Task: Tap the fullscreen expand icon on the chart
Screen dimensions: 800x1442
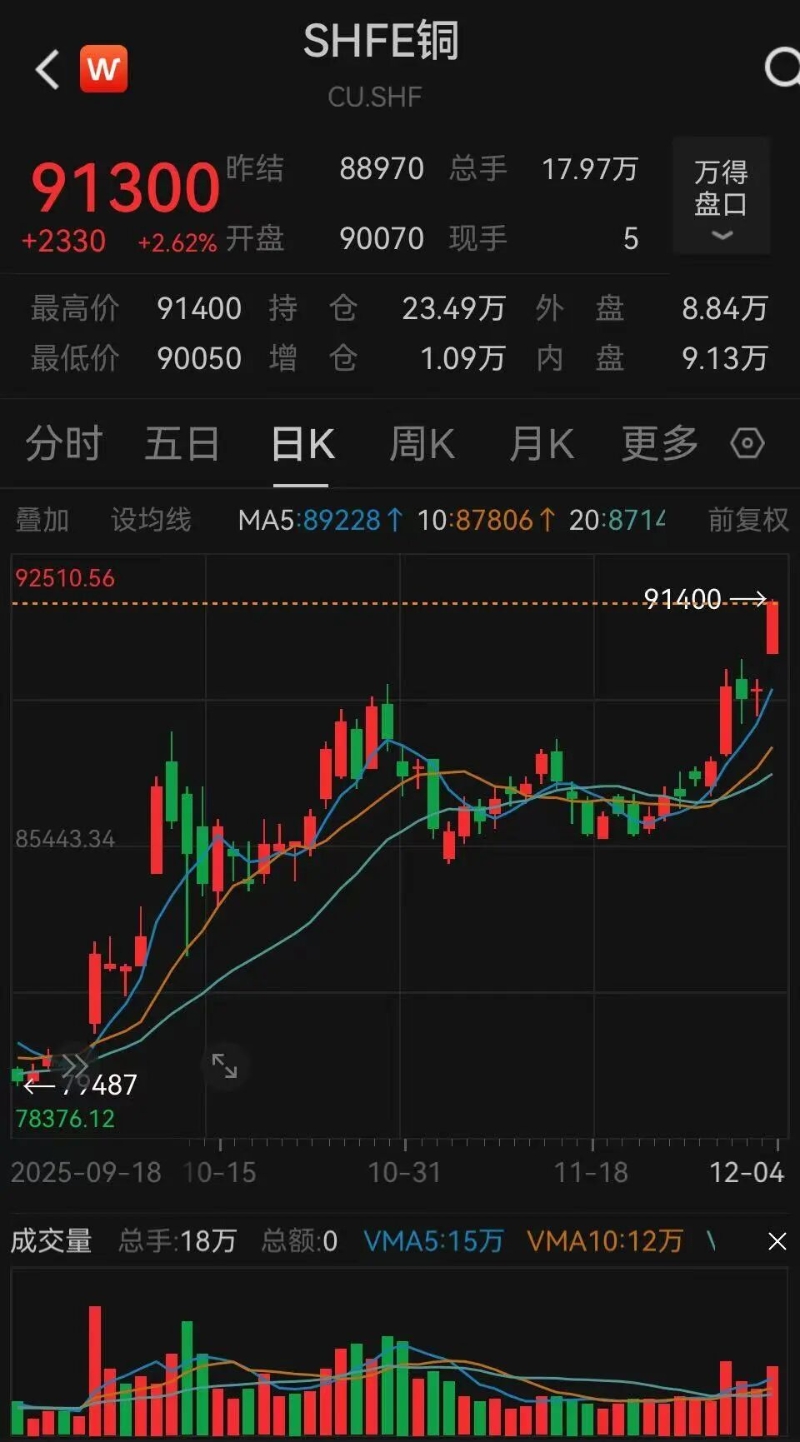Action: click(224, 1067)
